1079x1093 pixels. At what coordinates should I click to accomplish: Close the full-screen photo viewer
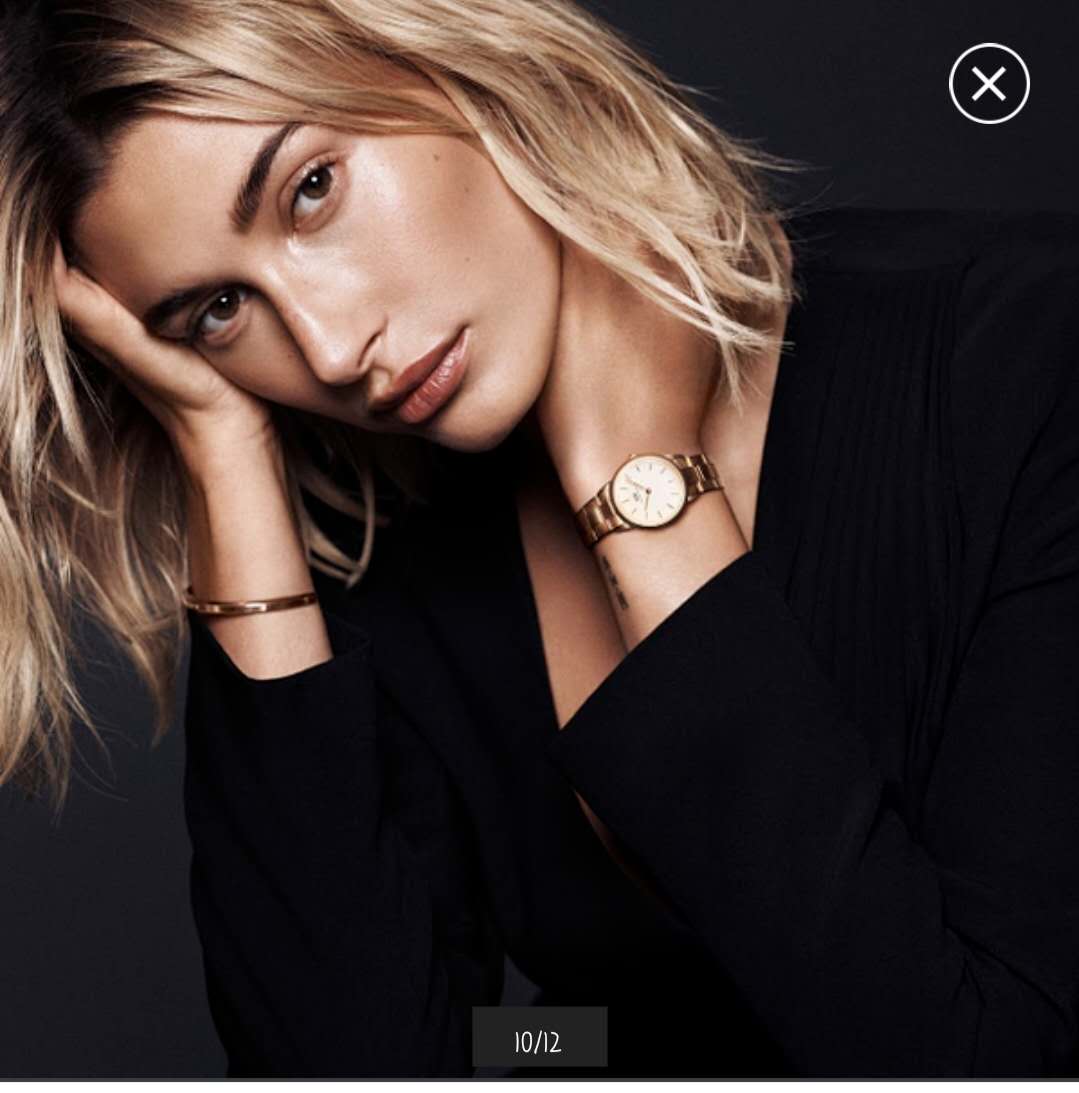[988, 84]
